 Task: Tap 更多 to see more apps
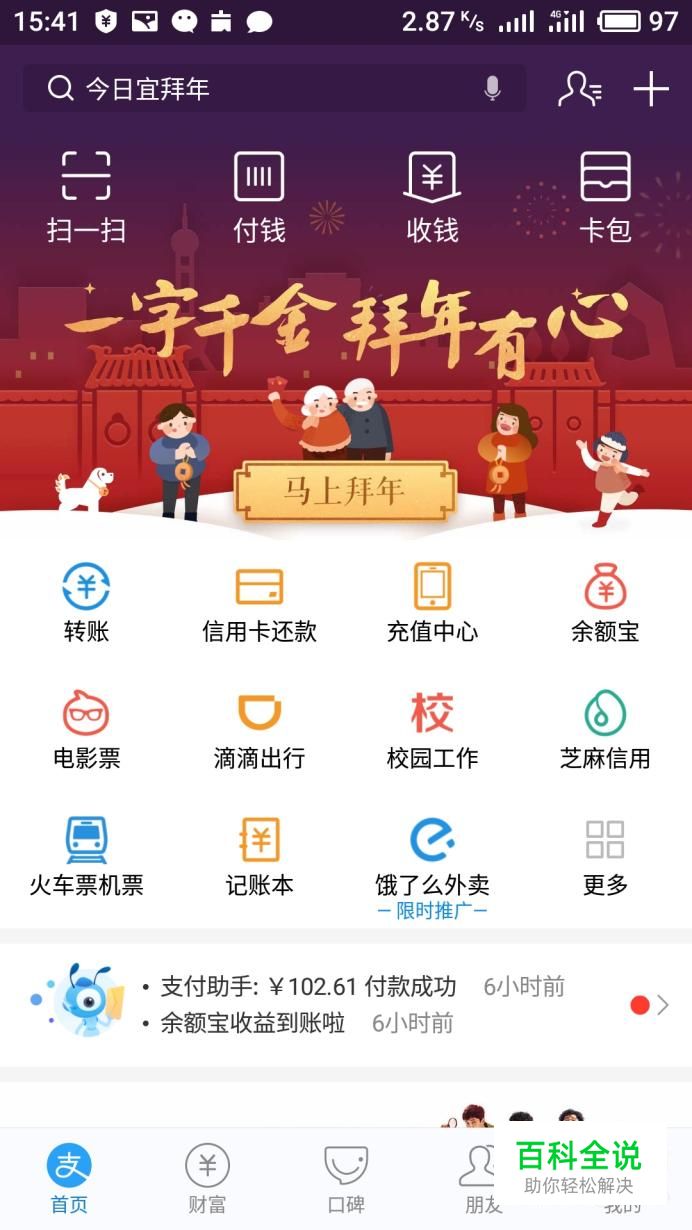[x=605, y=857]
